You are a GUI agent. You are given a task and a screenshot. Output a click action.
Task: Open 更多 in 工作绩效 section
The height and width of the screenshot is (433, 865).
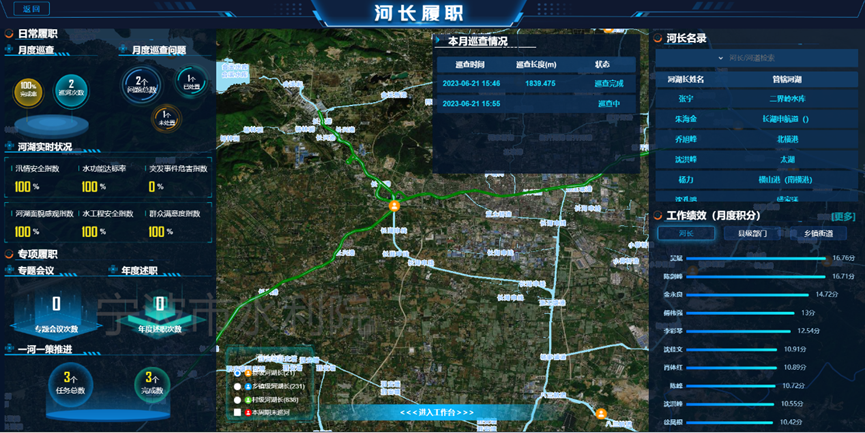pyautogui.click(x=842, y=216)
